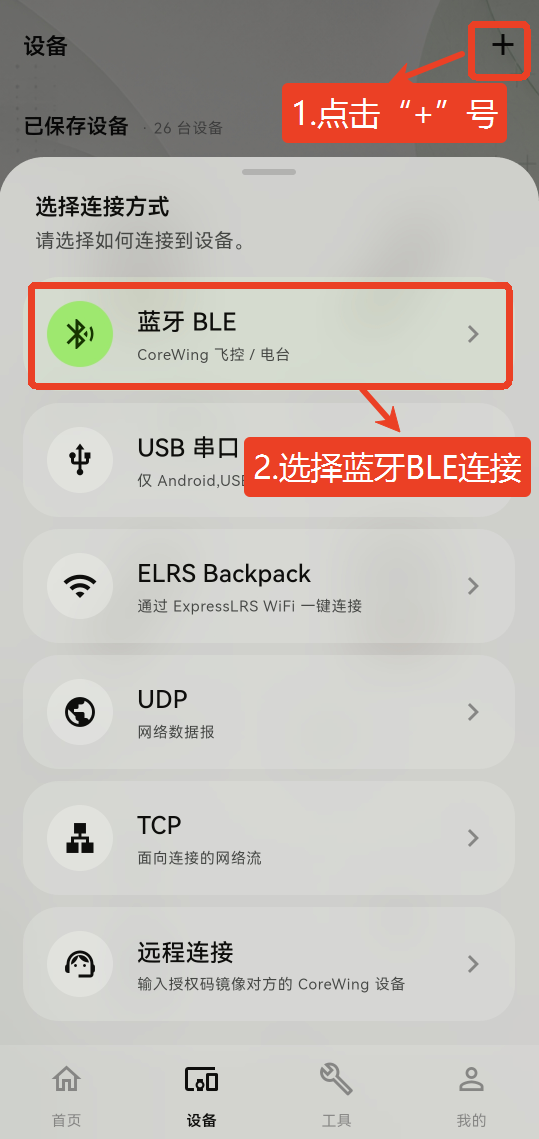Image resolution: width=539 pixels, height=1139 pixels.
Task: Tap the plus icon to add a device
Action: click(x=502, y=46)
